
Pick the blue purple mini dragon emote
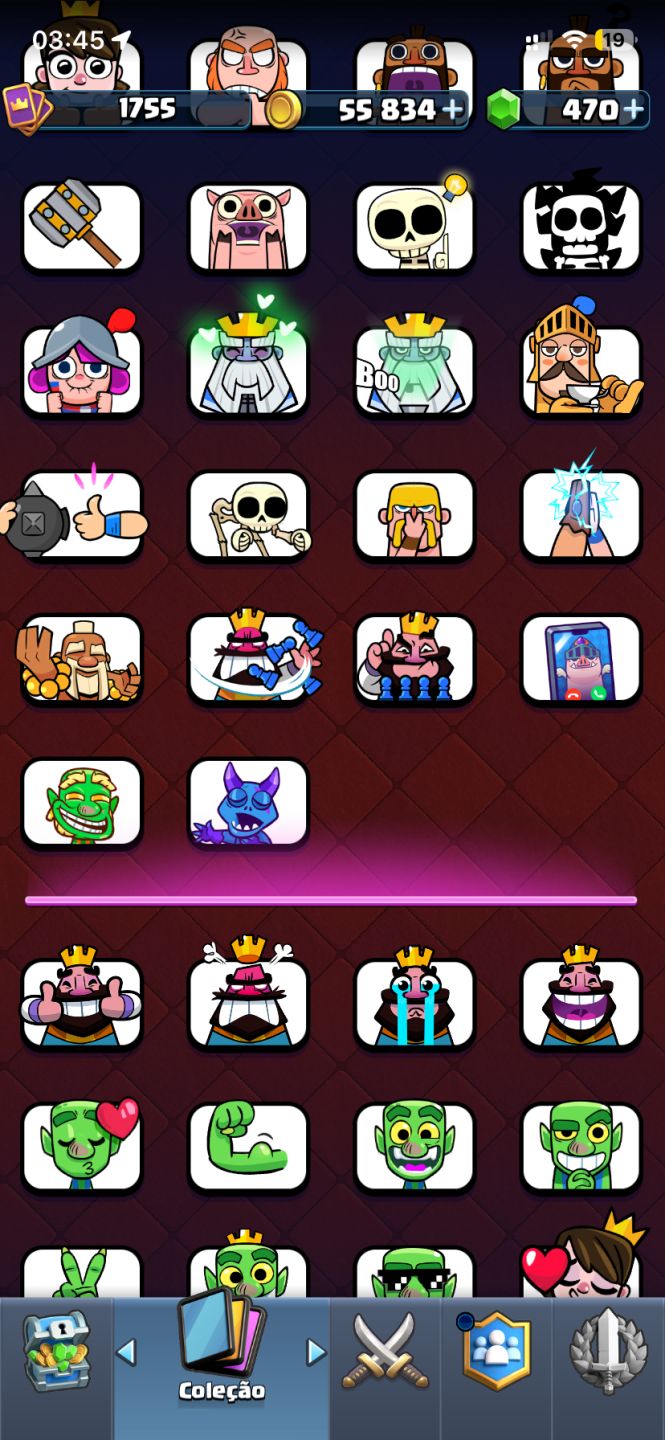[249, 803]
